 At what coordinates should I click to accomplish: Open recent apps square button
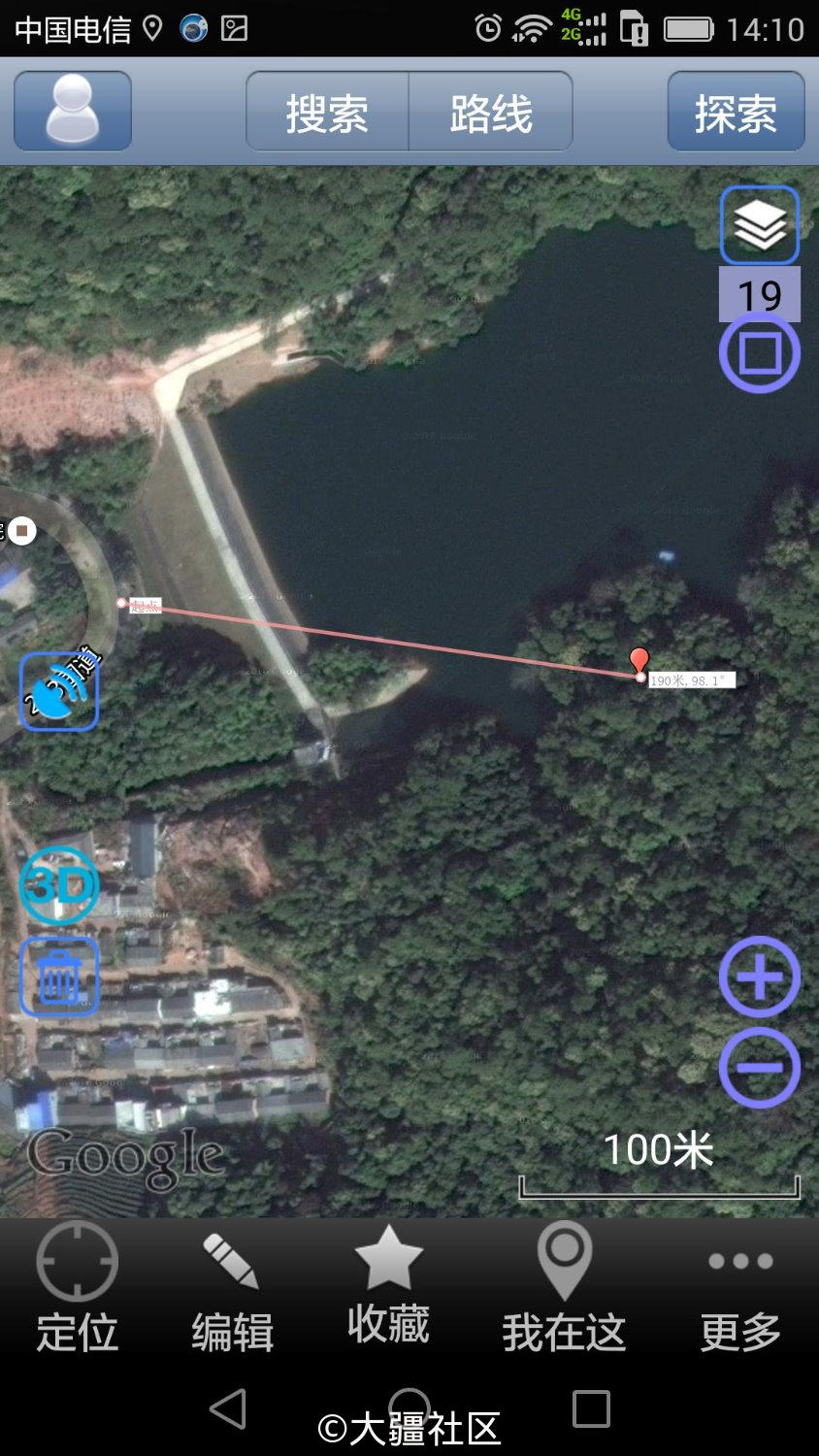[x=591, y=1408]
